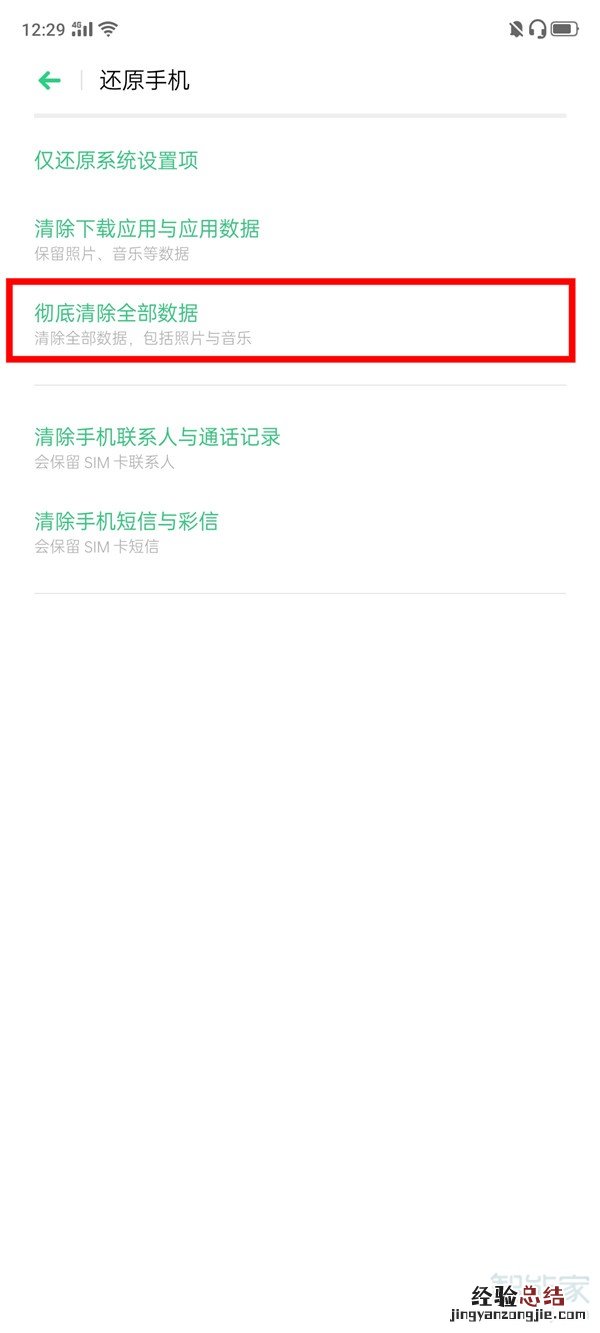Select 清除手机短信与彩信
Image resolution: width=600 pixels, height=1333 pixels.
pyautogui.click(x=126, y=531)
